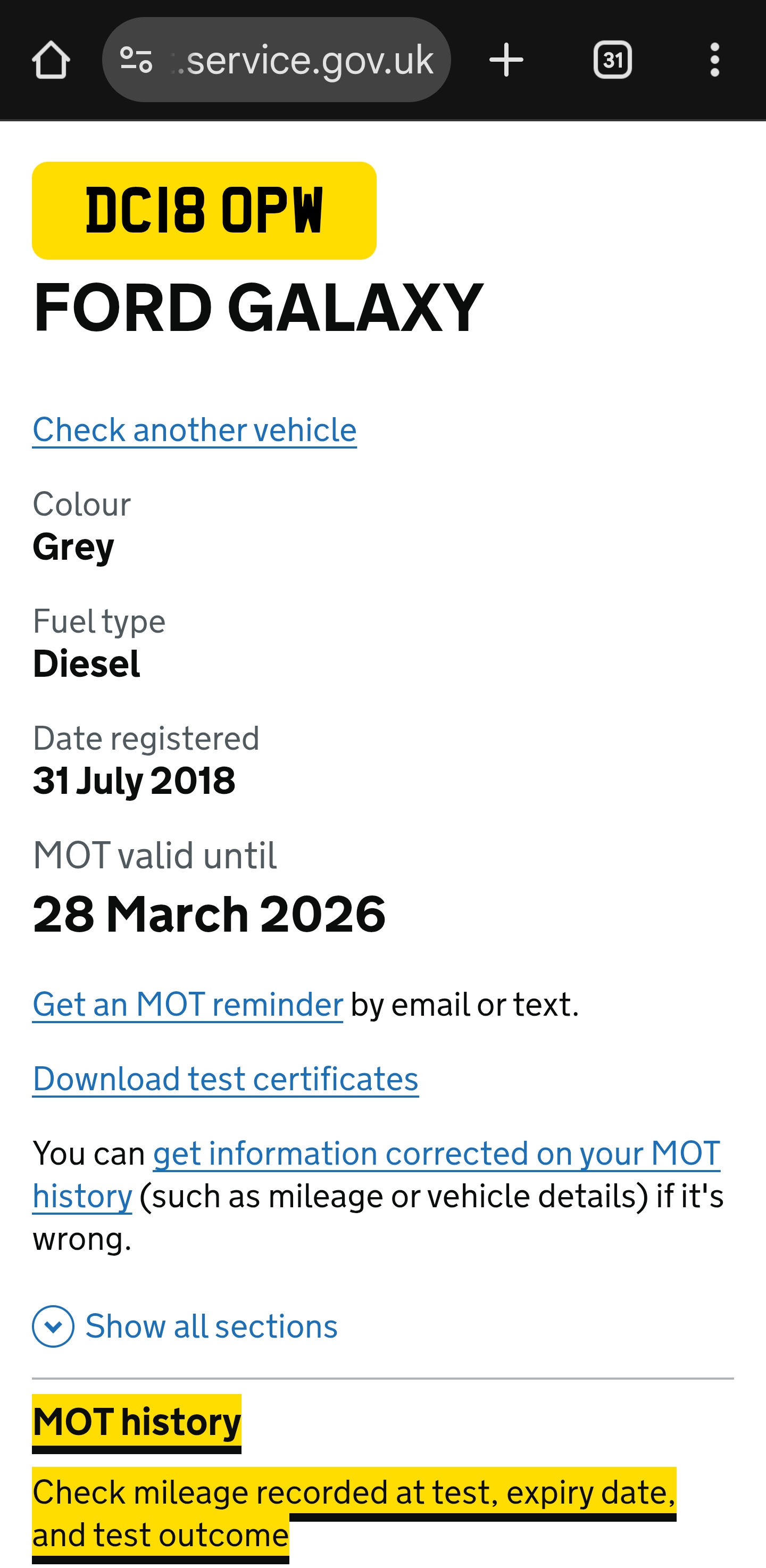The image size is (766, 1568).
Task: View the 31 open tabs
Action: (x=613, y=60)
